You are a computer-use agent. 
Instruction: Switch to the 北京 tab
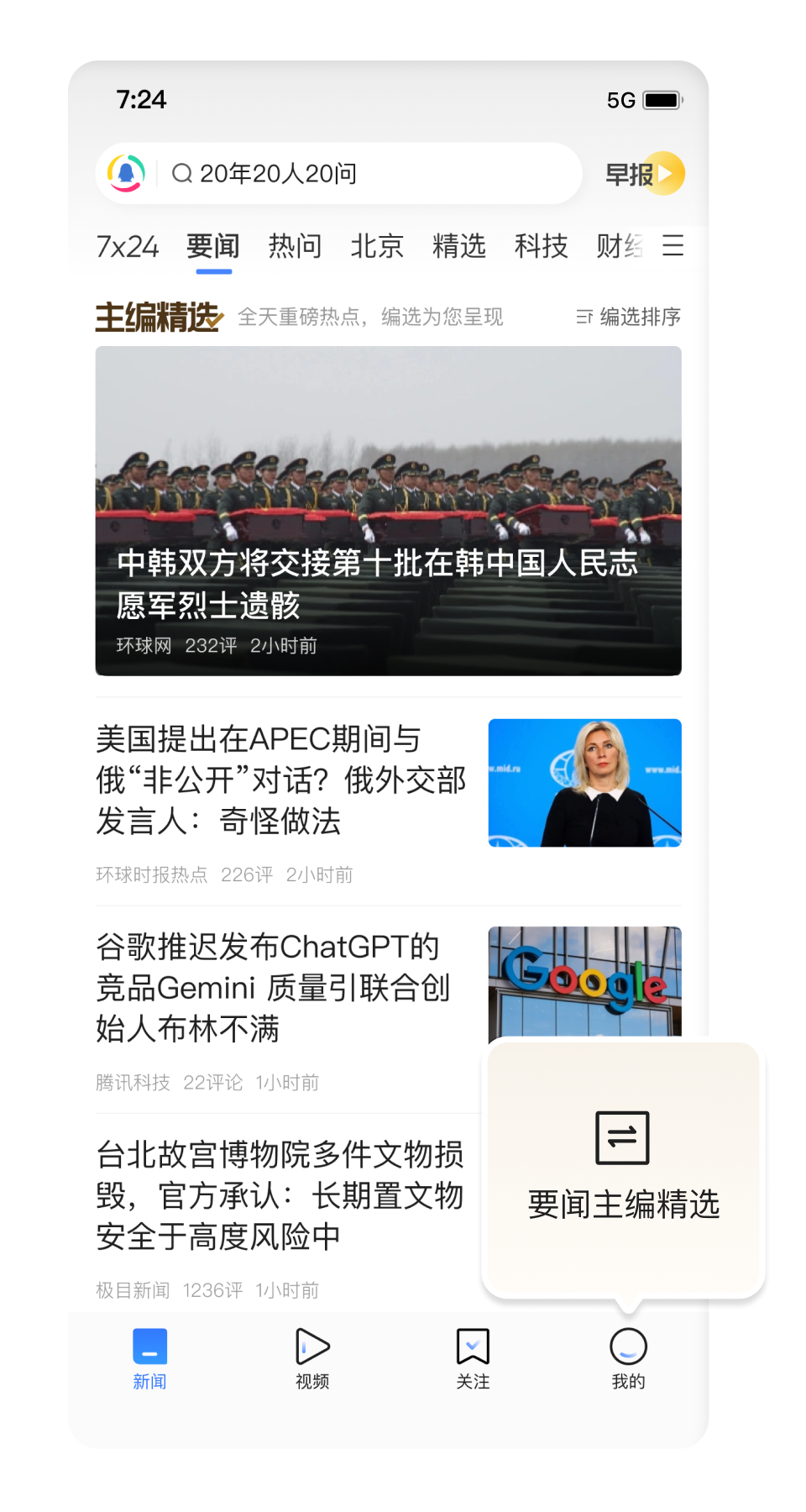[x=377, y=246]
